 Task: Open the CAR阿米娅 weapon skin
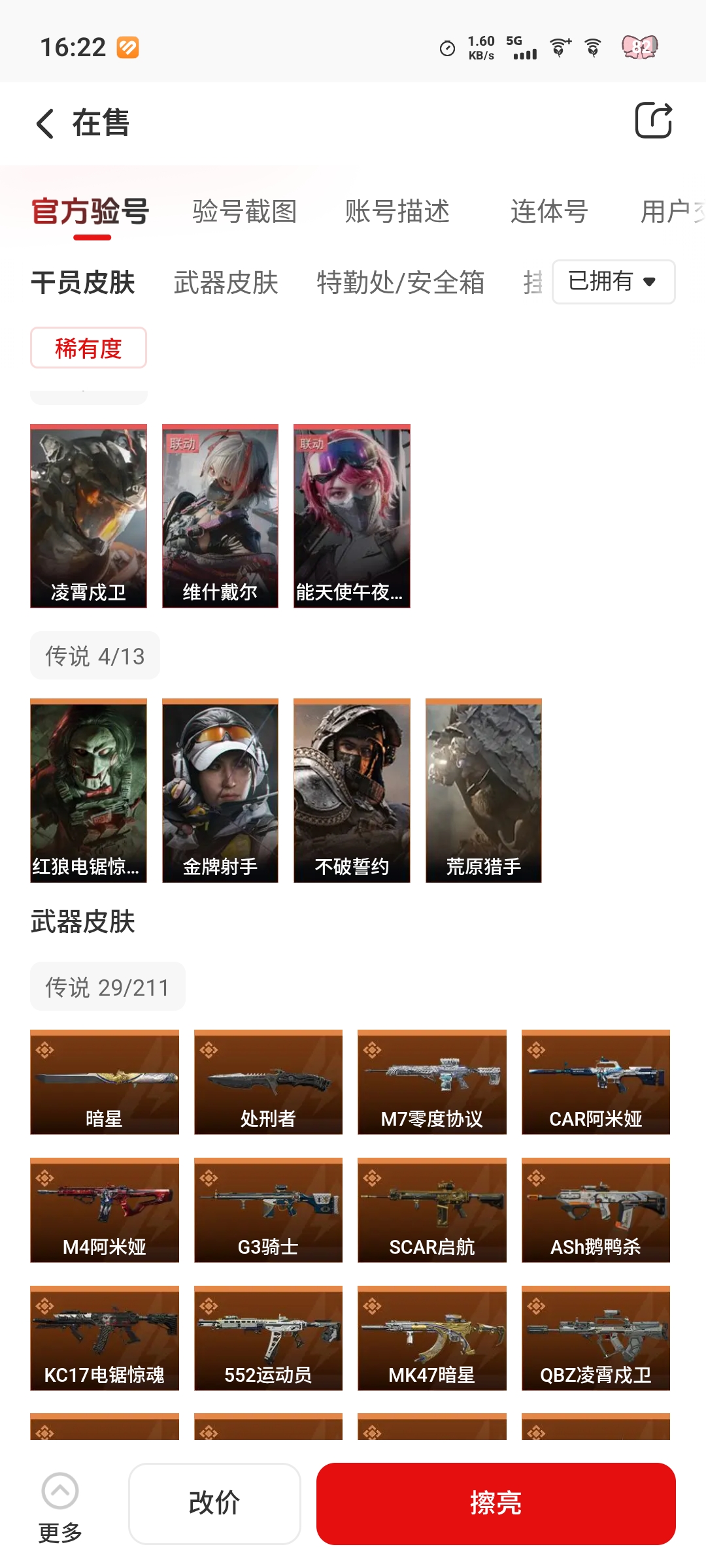coord(596,1082)
